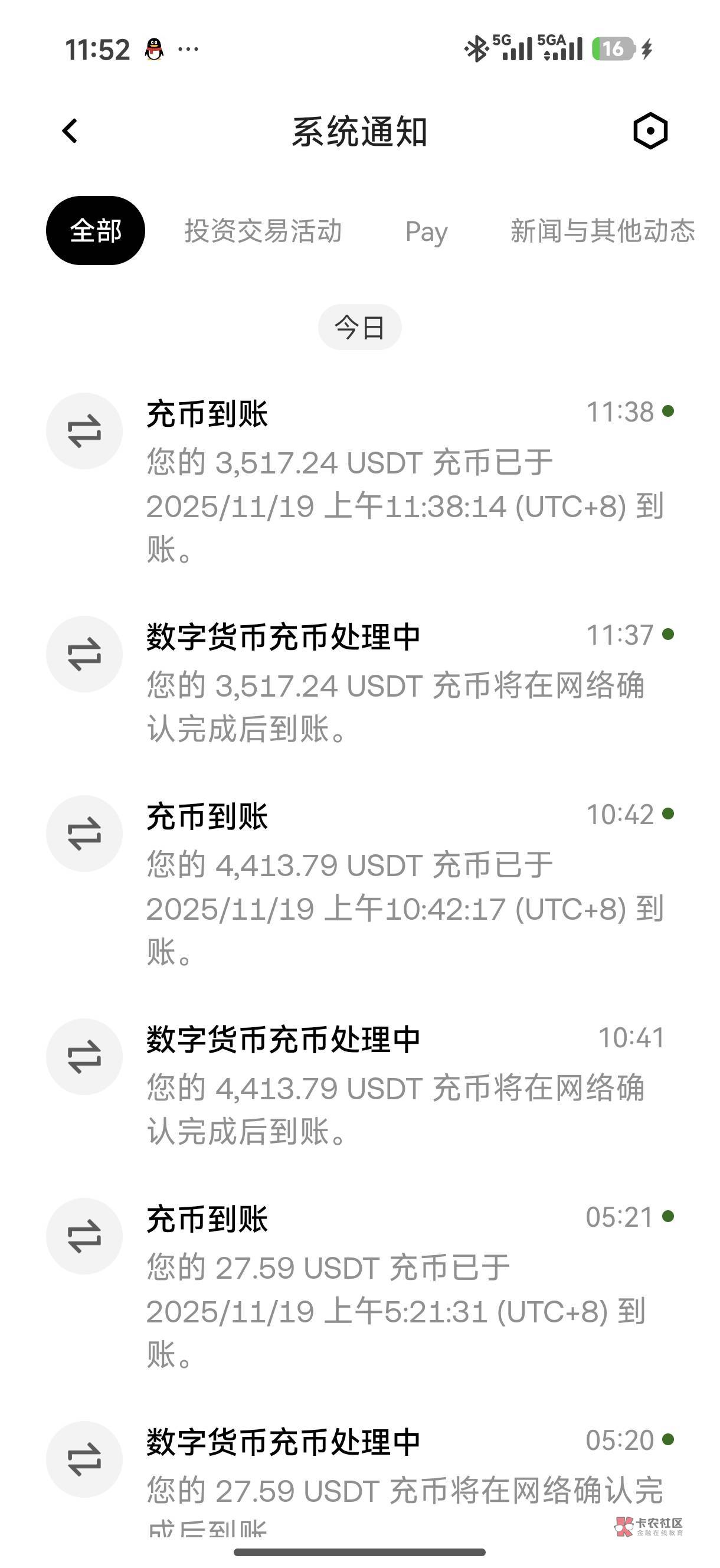Open the 05:20 充币处理中 notification
The width and height of the screenshot is (720, 1568).
(x=390, y=1473)
